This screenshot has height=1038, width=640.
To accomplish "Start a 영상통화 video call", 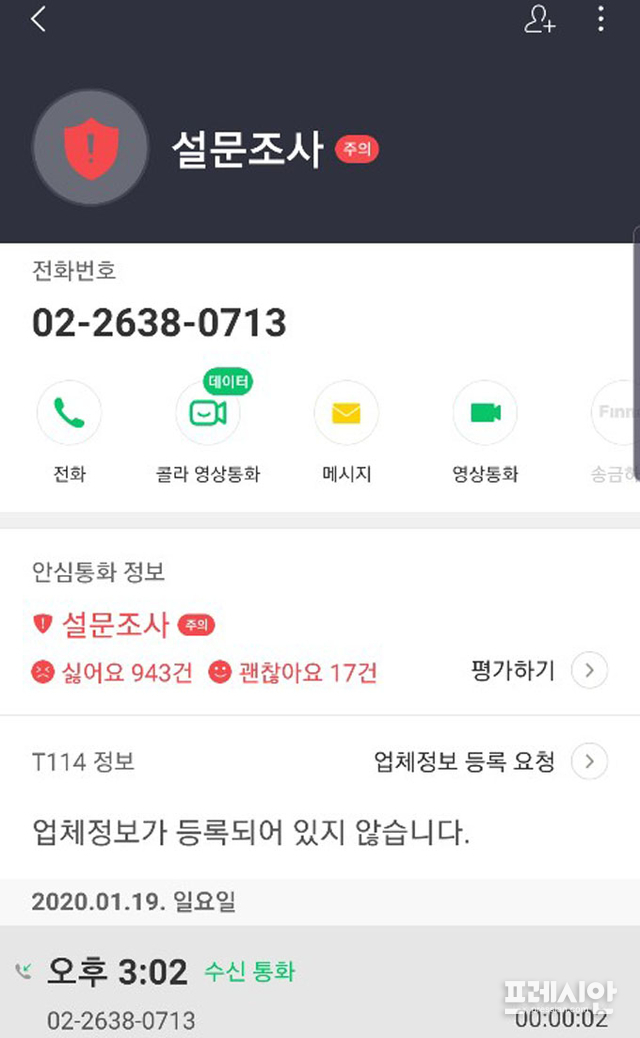I will (x=485, y=413).
